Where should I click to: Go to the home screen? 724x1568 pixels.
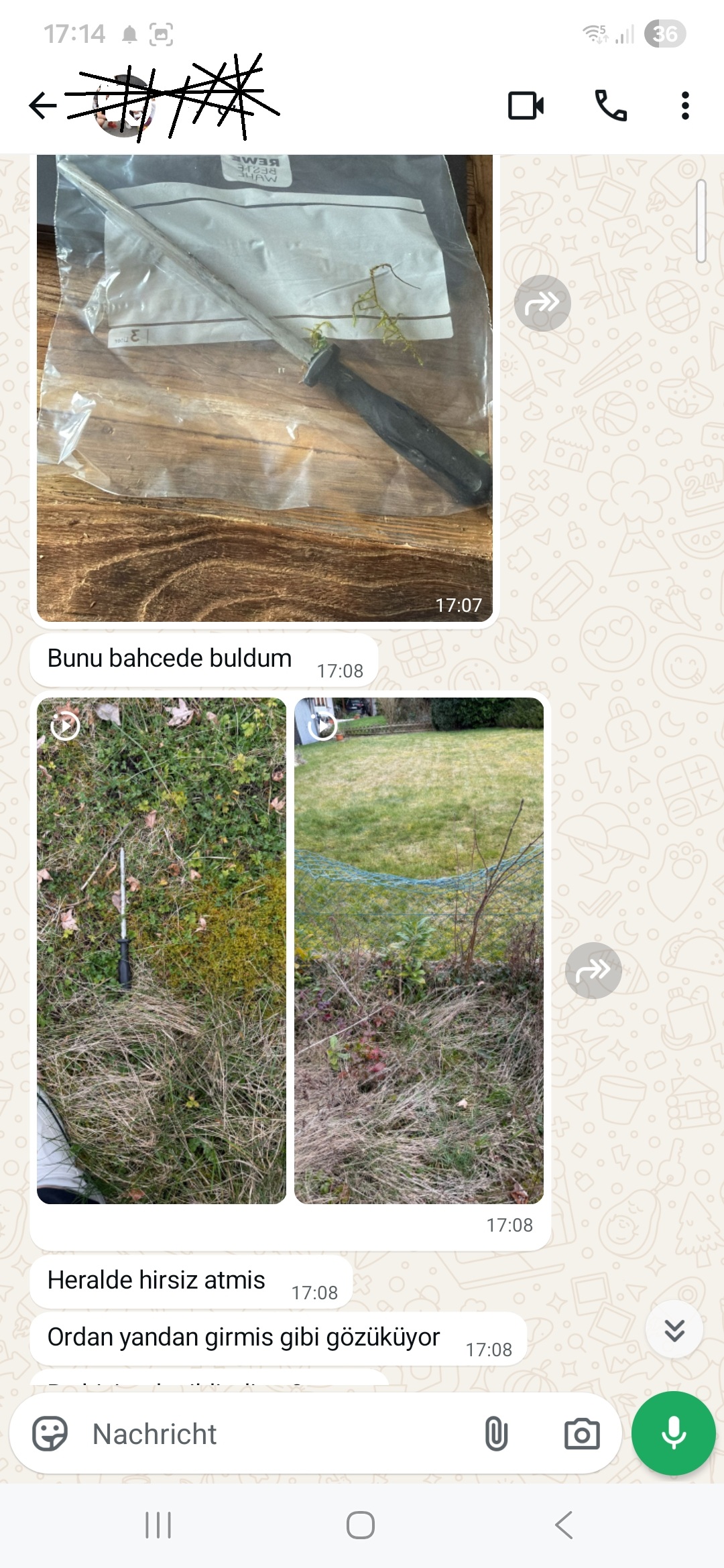tap(361, 1526)
